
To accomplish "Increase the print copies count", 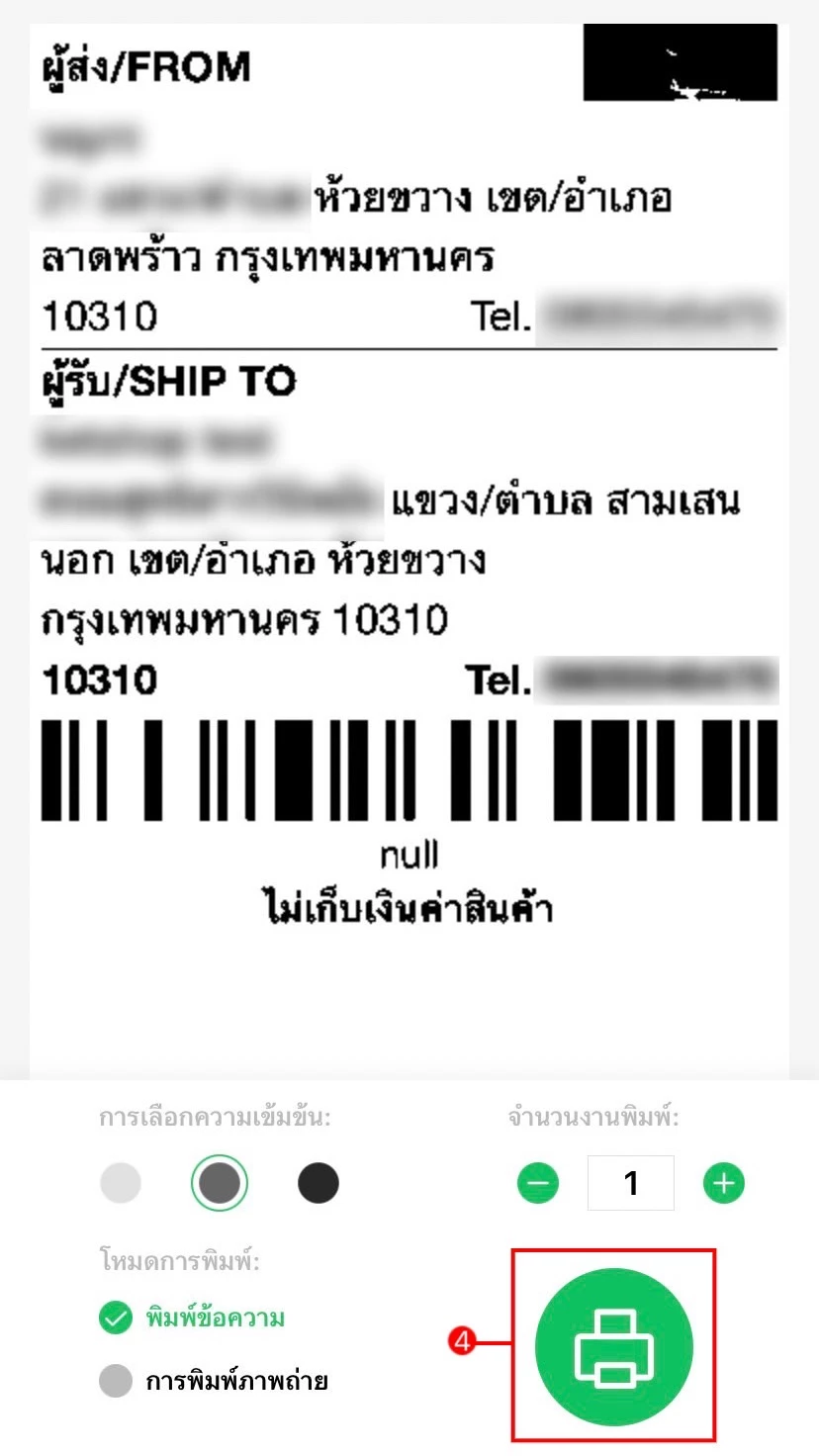I will pos(724,1183).
